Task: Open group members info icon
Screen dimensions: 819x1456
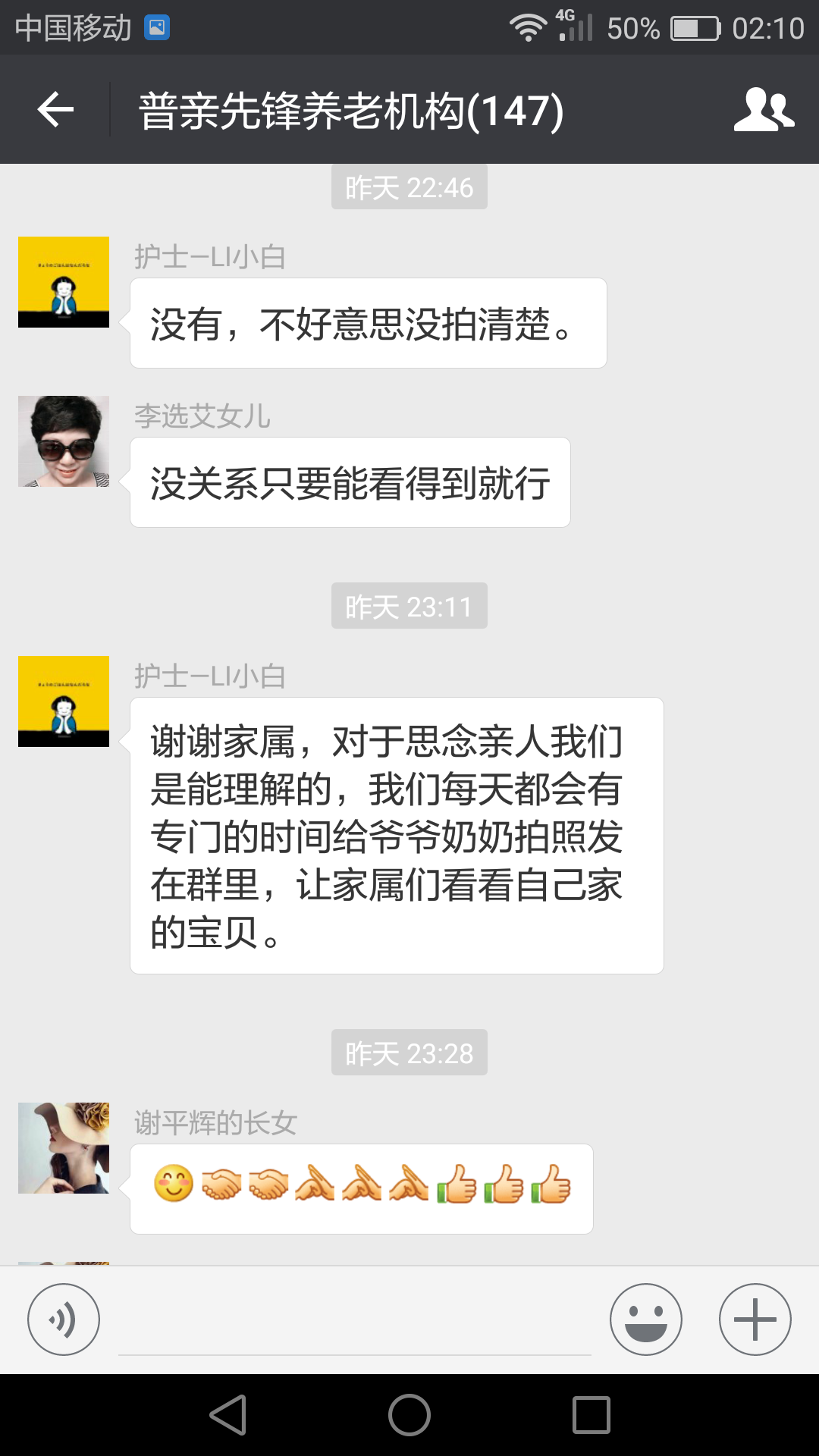Action: coord(764,110)
